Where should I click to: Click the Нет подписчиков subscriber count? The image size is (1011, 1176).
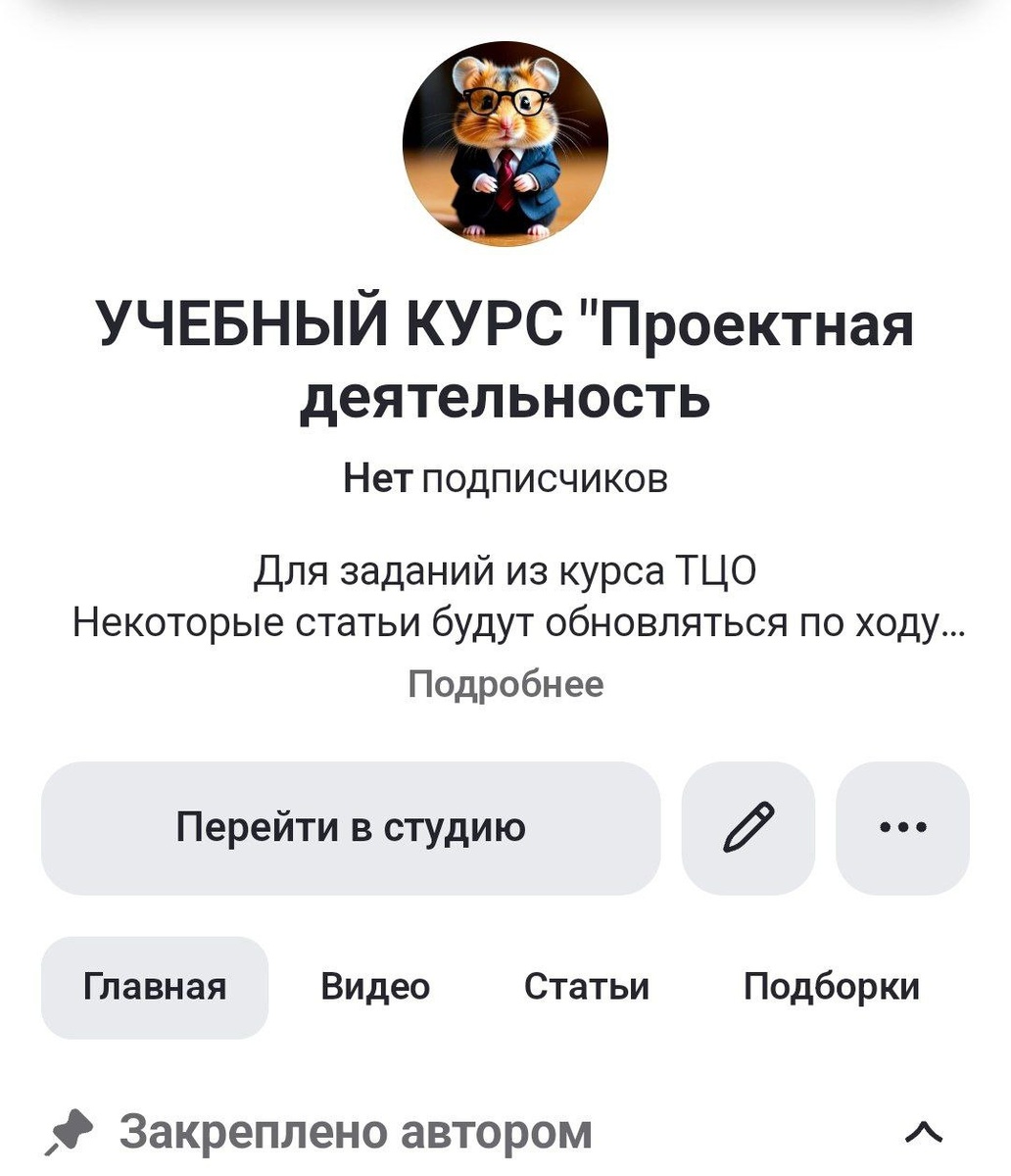[x=505, y=477]
